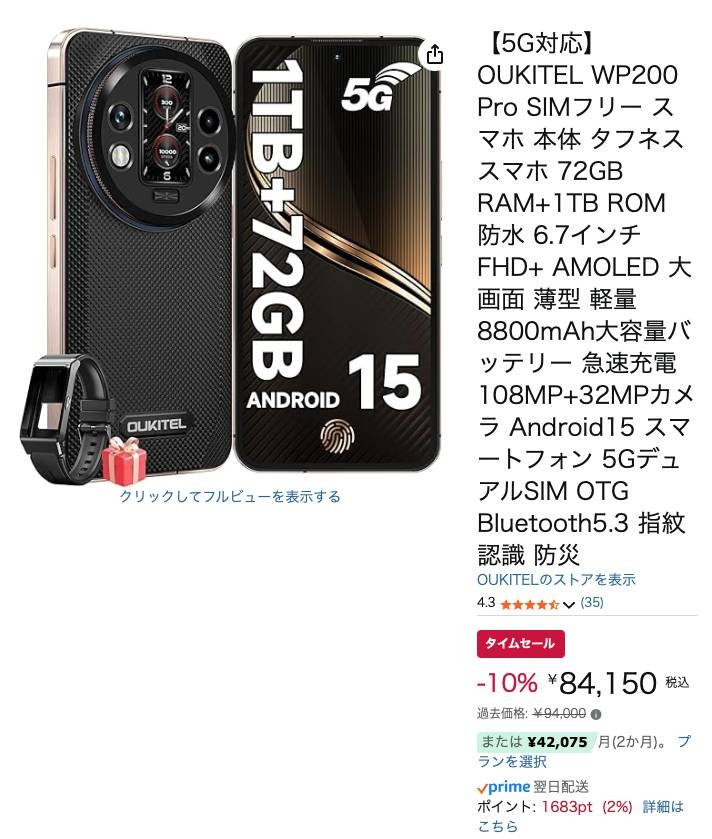Open the 35 customer reviews
712x839 pixels.
[x=592, y=603]
